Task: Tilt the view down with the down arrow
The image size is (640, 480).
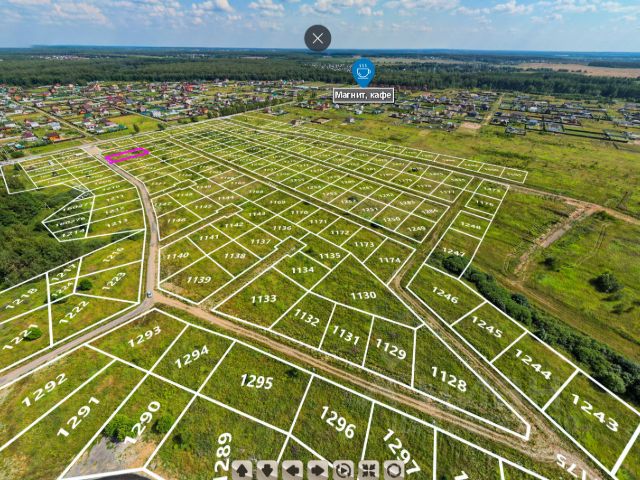Action: coord(267,470)
